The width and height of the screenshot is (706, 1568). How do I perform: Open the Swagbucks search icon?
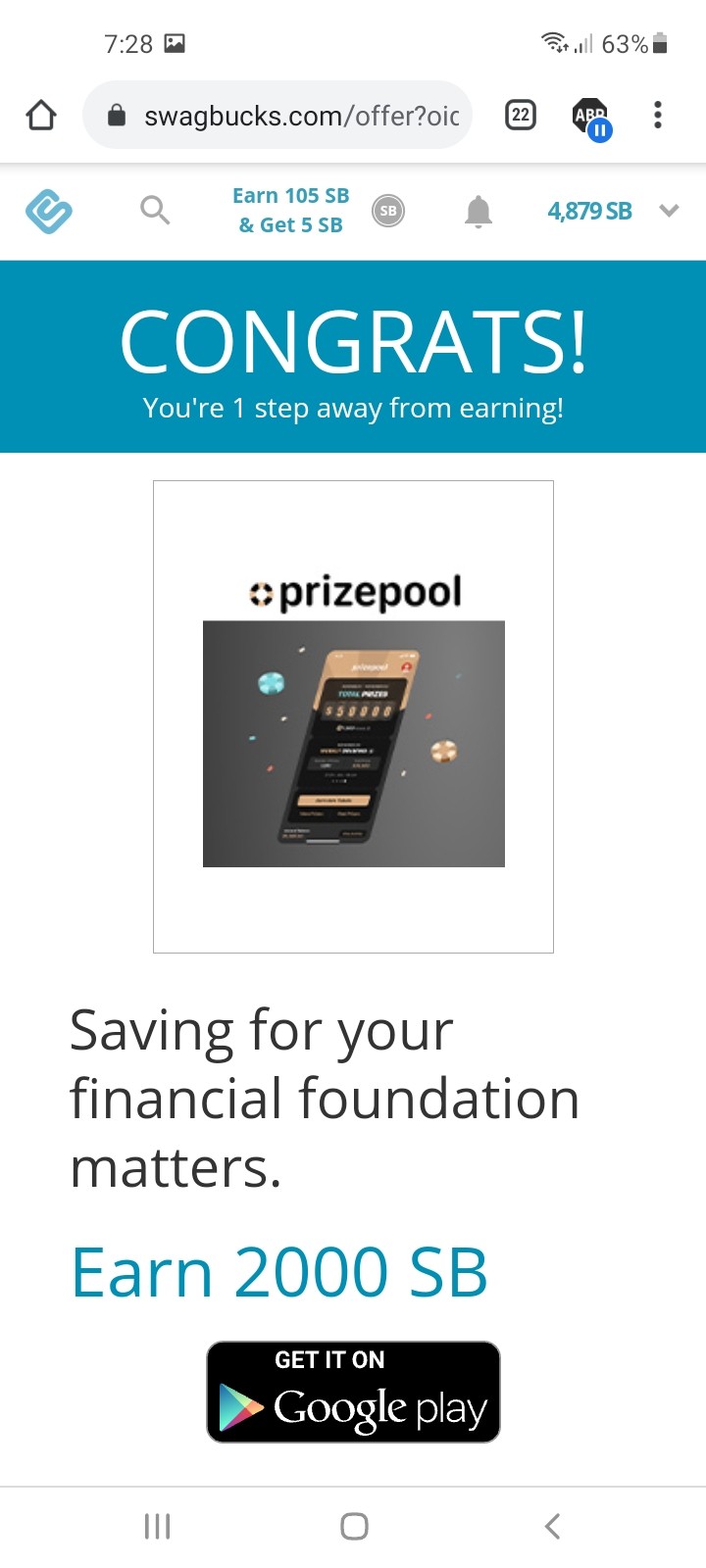(x=155, y=210)
